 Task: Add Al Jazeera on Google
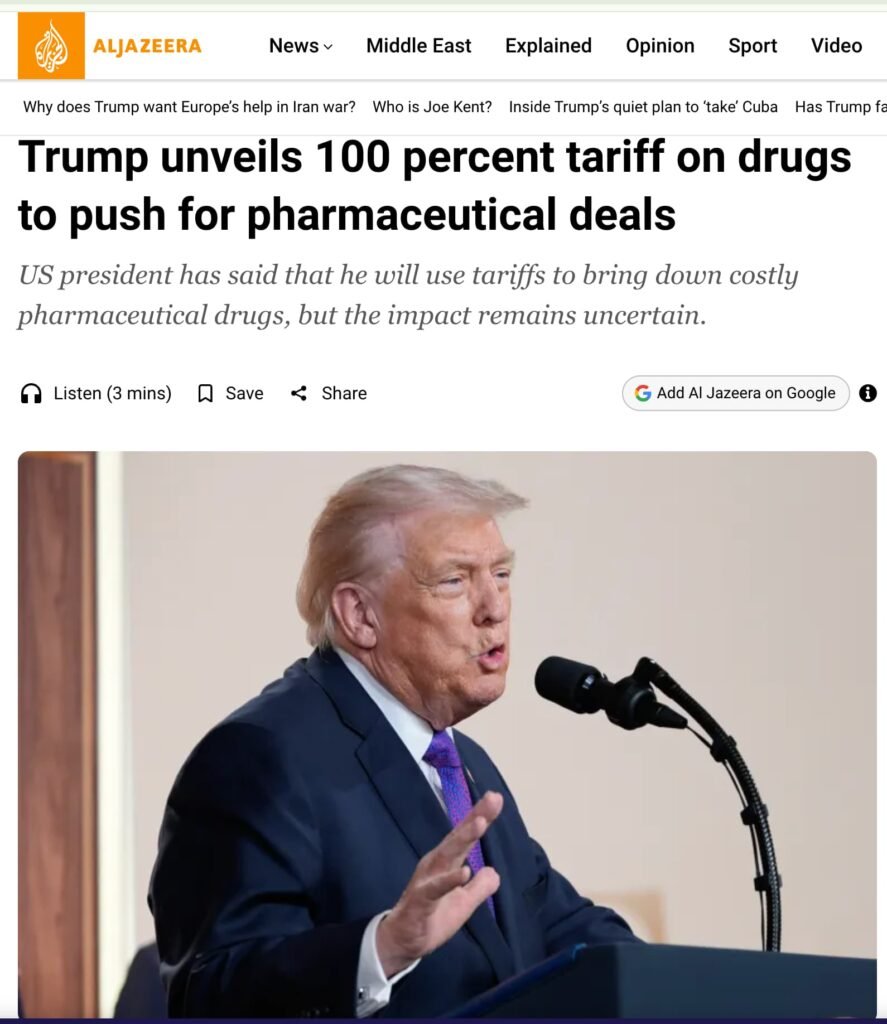click(x=735, y=393)
